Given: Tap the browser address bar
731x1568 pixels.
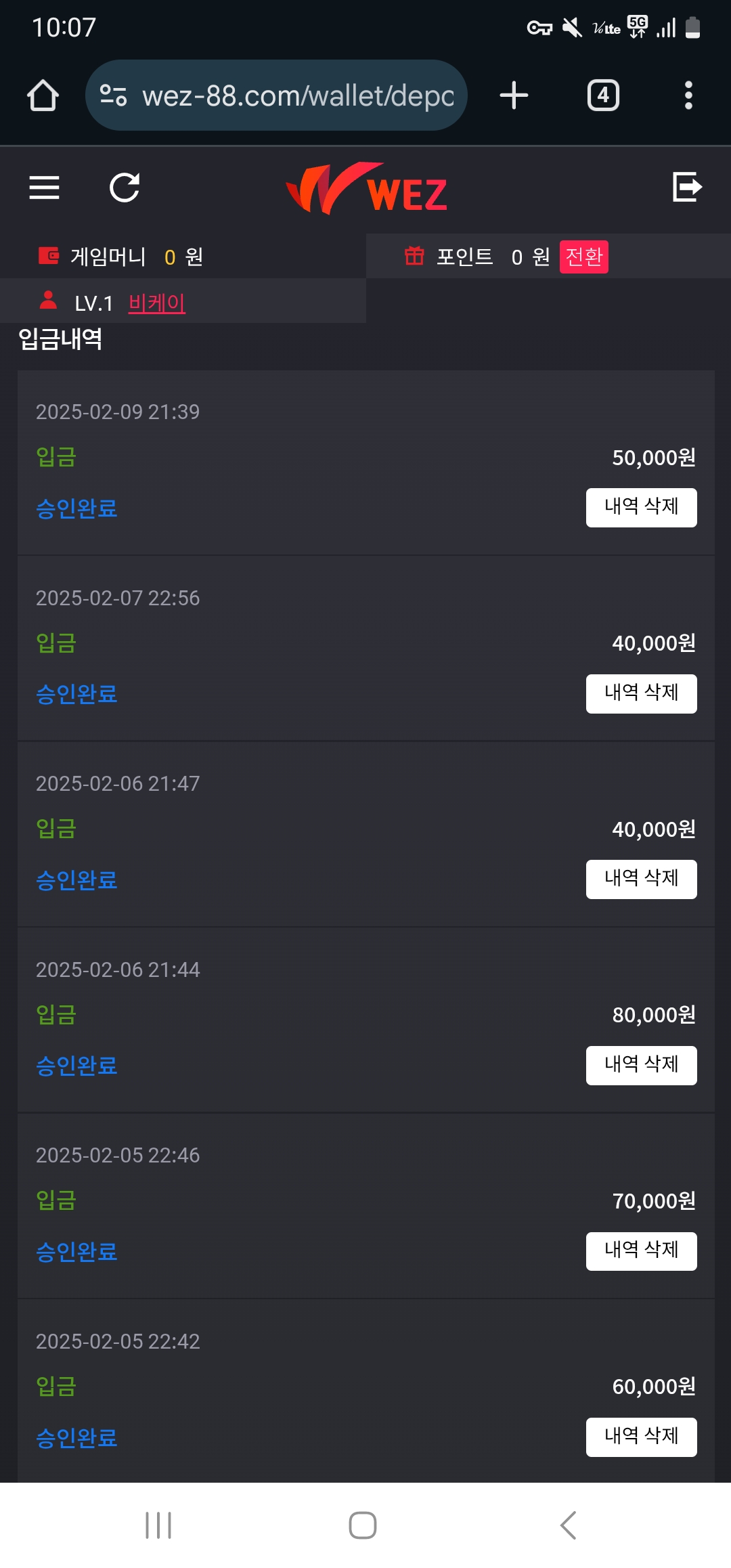Looking at the screenshot, I should [276, 95].
